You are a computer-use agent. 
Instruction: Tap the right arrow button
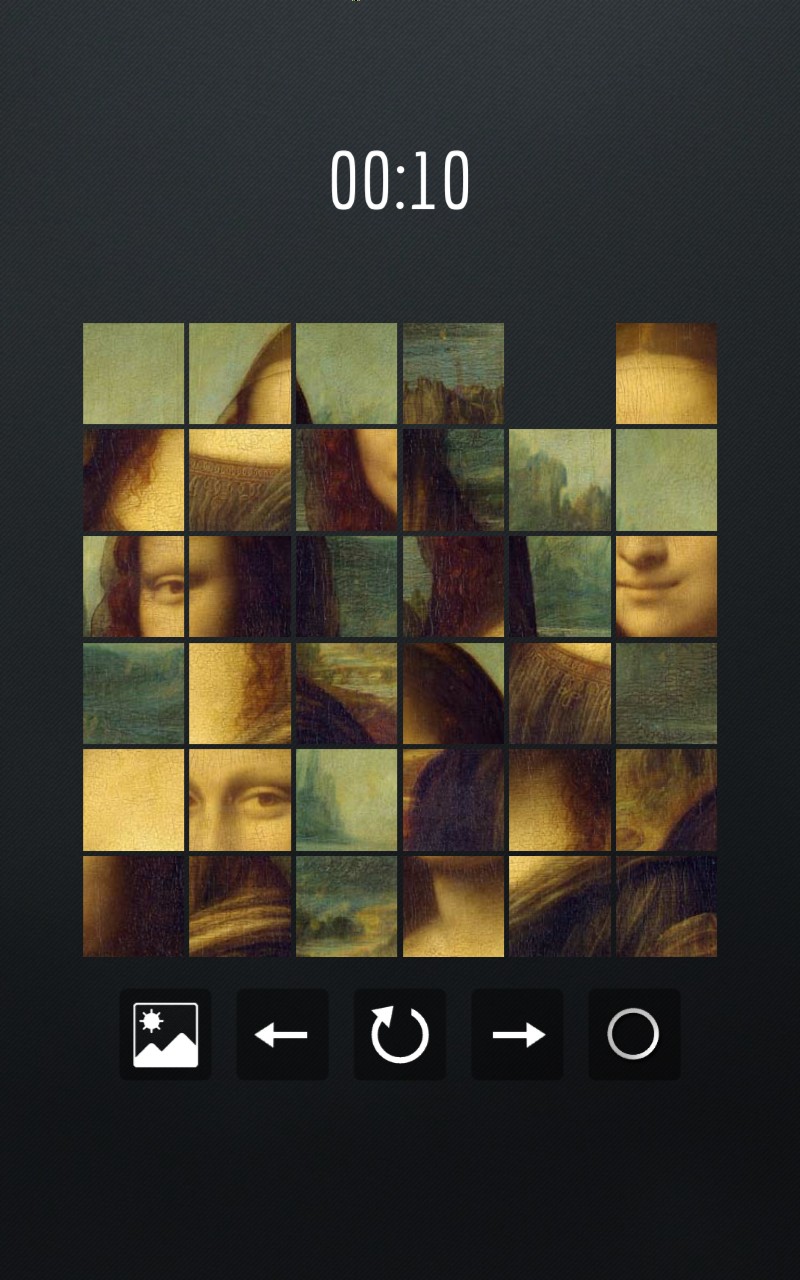[517, 1035]
